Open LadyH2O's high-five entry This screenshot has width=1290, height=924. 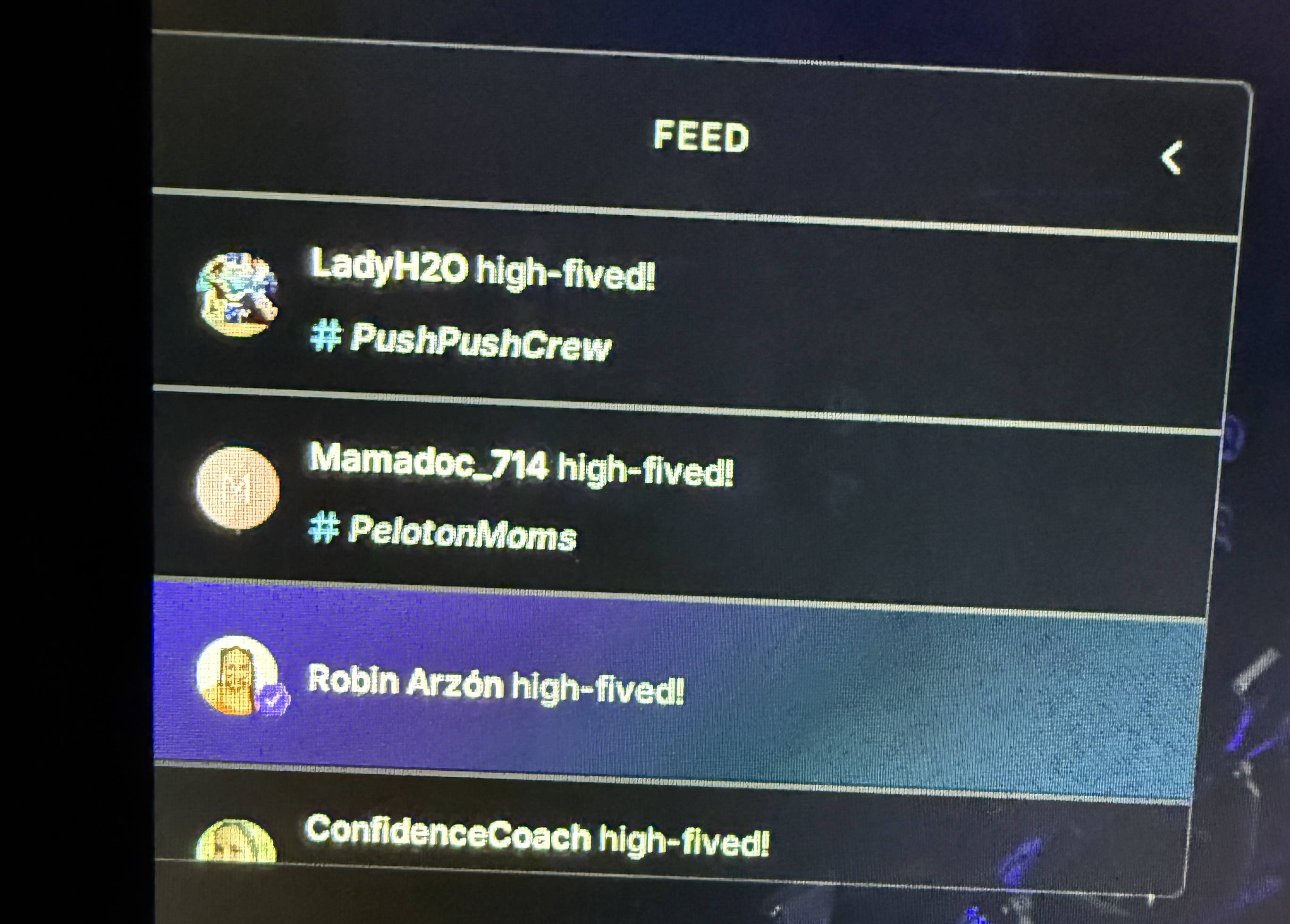[482, 269]
